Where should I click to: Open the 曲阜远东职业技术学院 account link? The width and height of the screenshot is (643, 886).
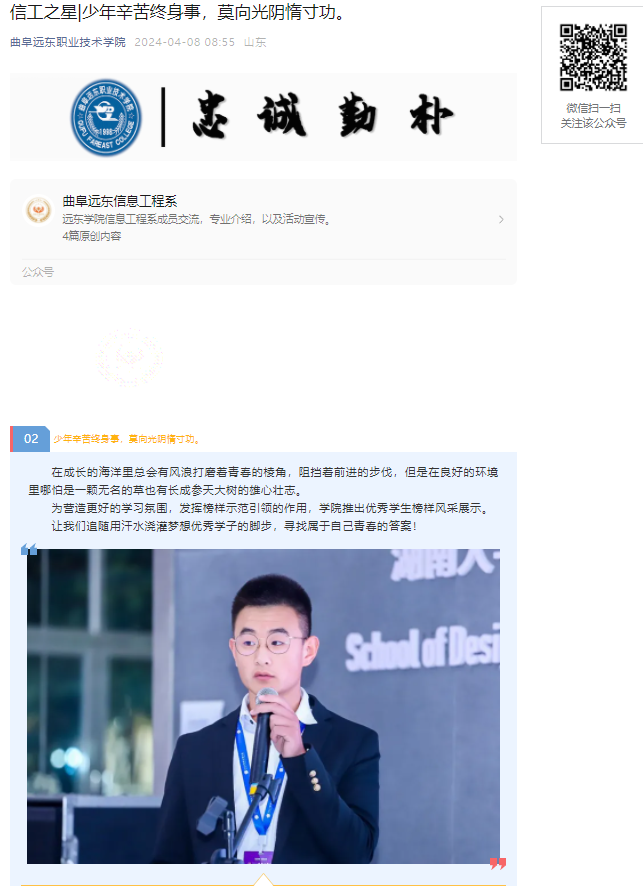[68, 42]
